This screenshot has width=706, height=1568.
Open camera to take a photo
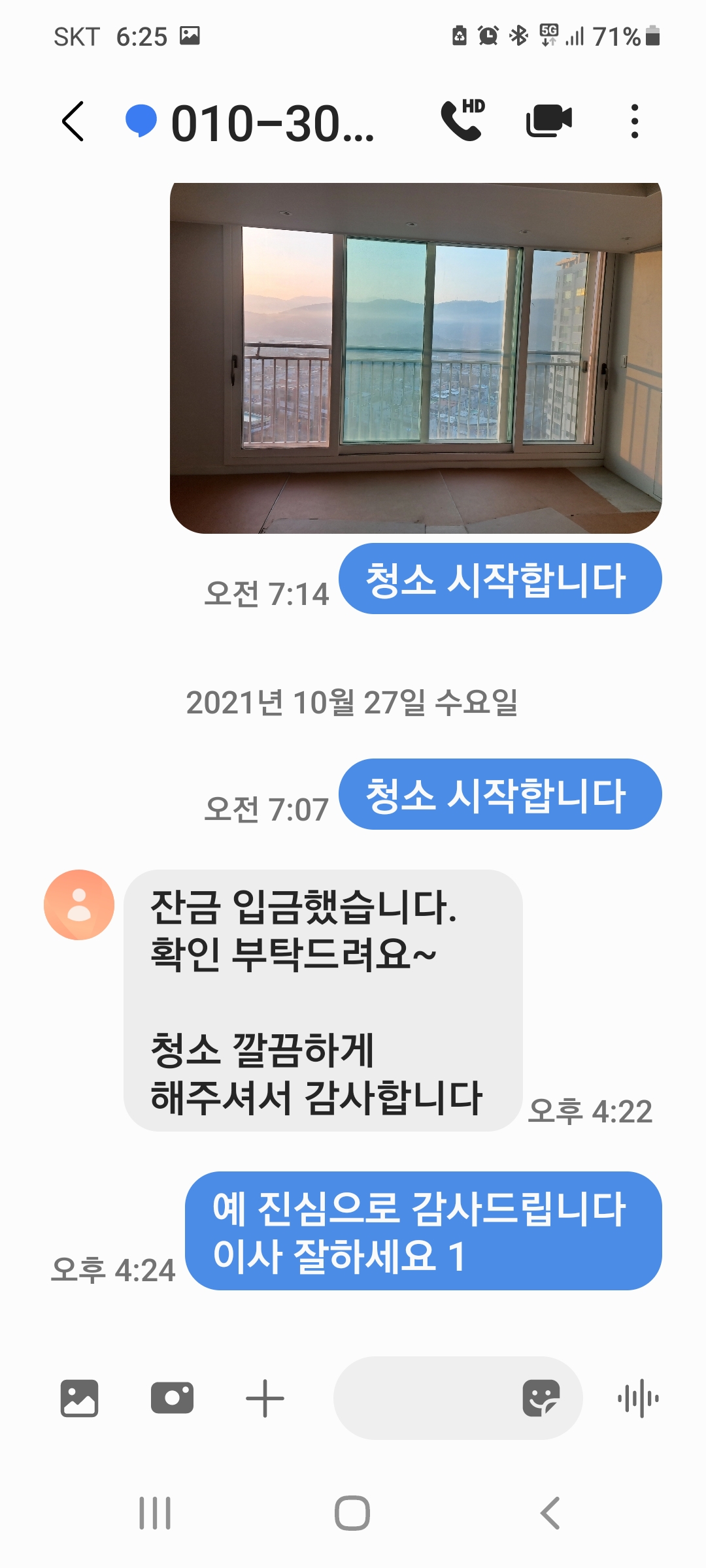172,1398
